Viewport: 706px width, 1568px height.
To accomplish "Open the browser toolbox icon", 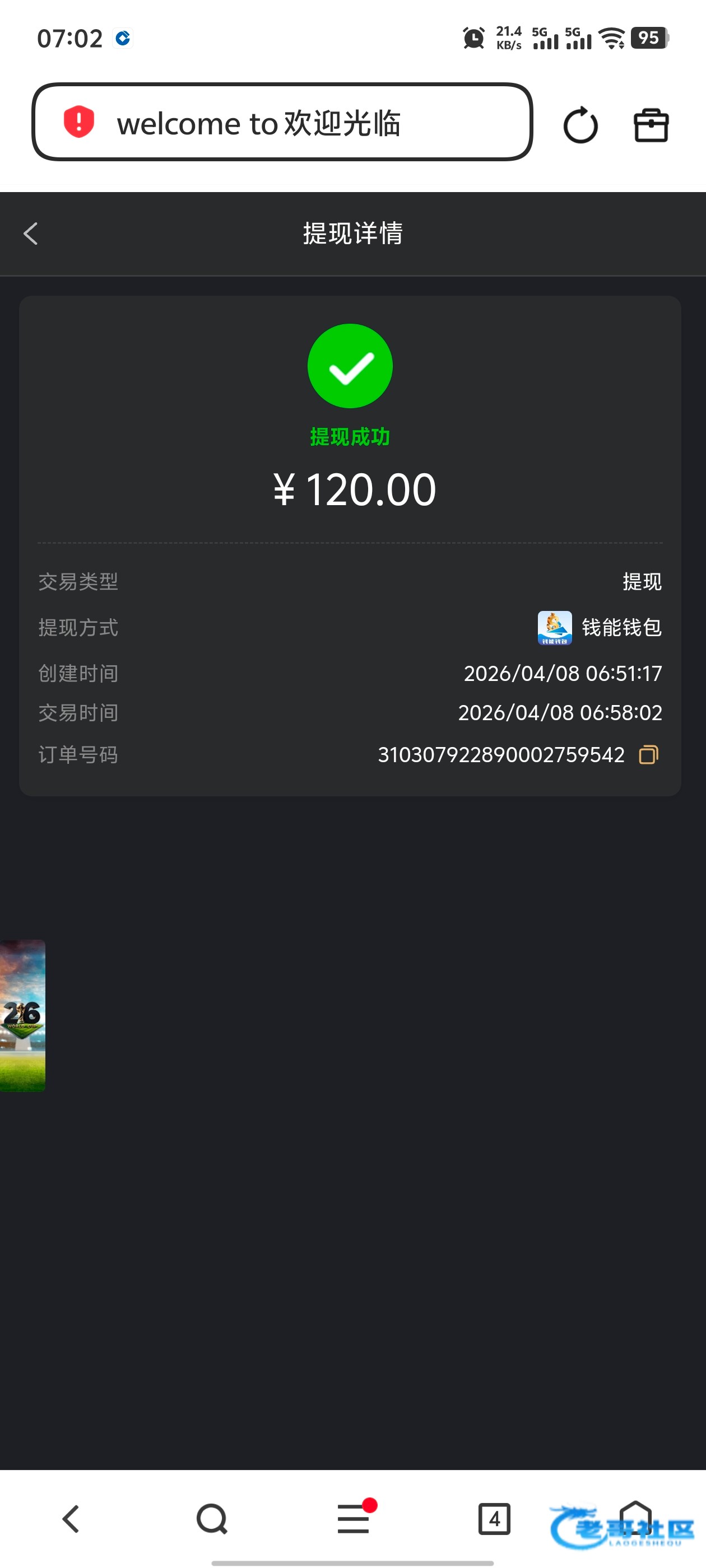I will 651,125.
